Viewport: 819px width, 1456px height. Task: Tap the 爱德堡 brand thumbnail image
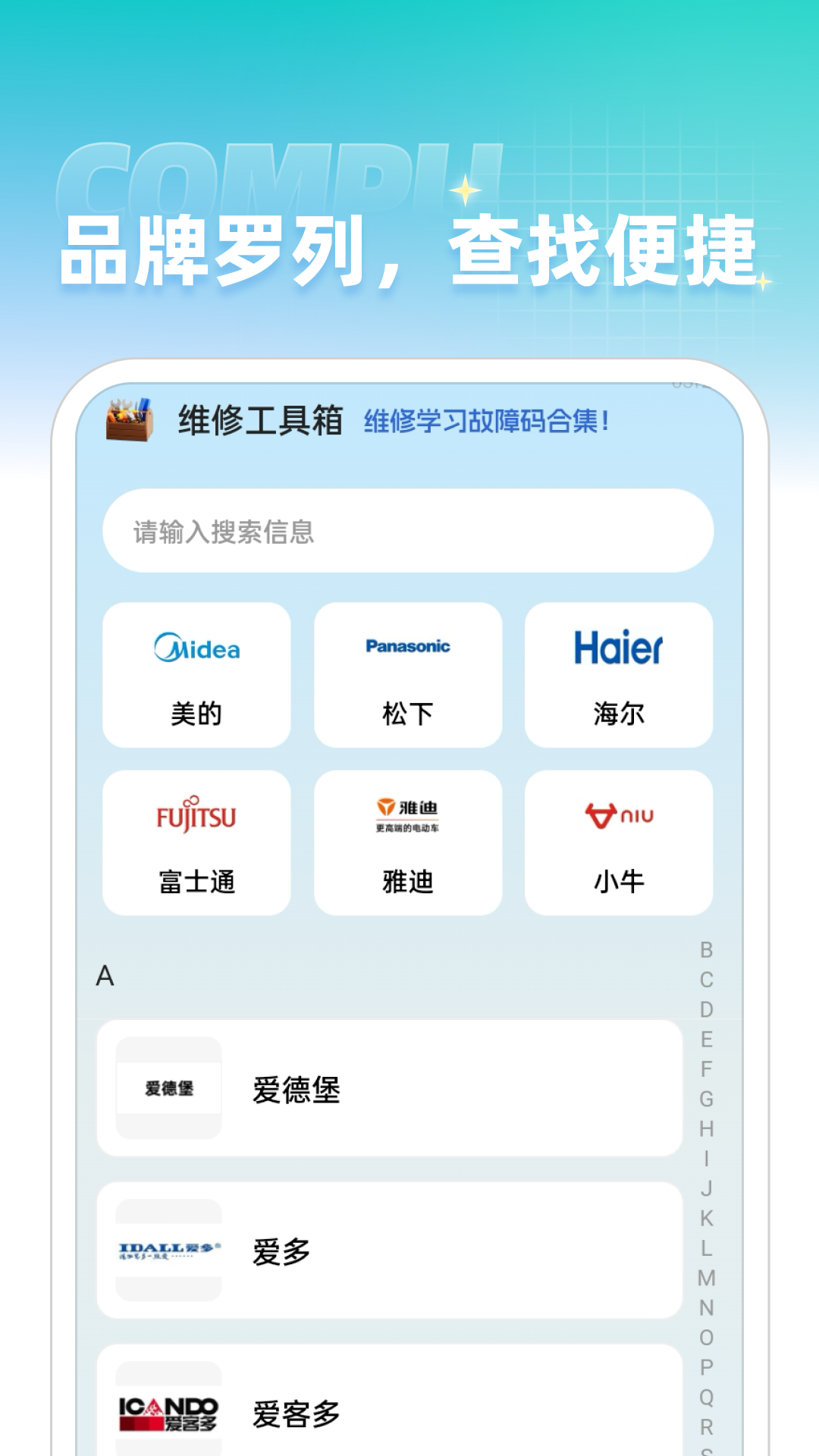coord(168,1087)
